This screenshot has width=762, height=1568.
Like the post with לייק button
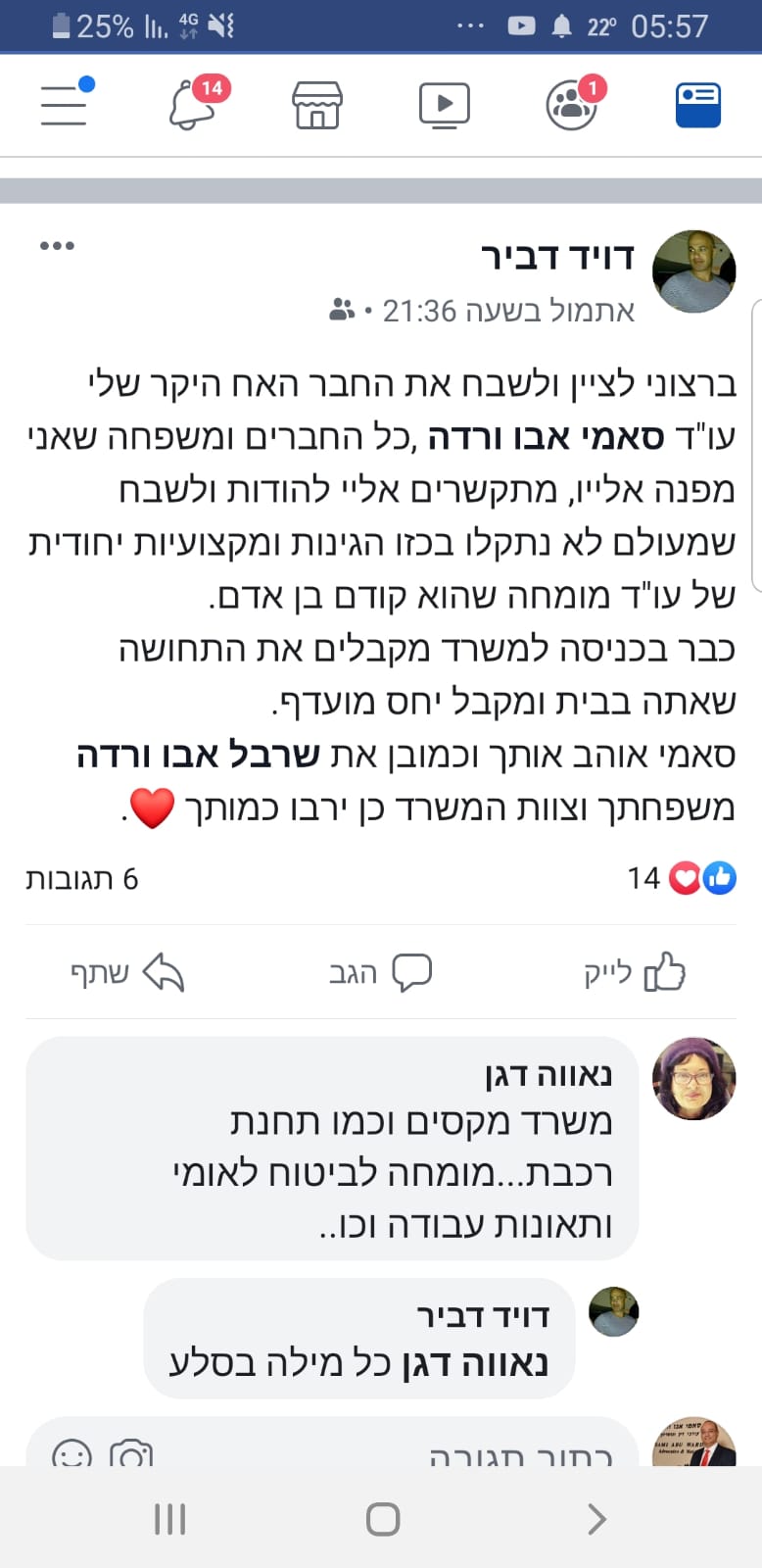pos(635,972)
